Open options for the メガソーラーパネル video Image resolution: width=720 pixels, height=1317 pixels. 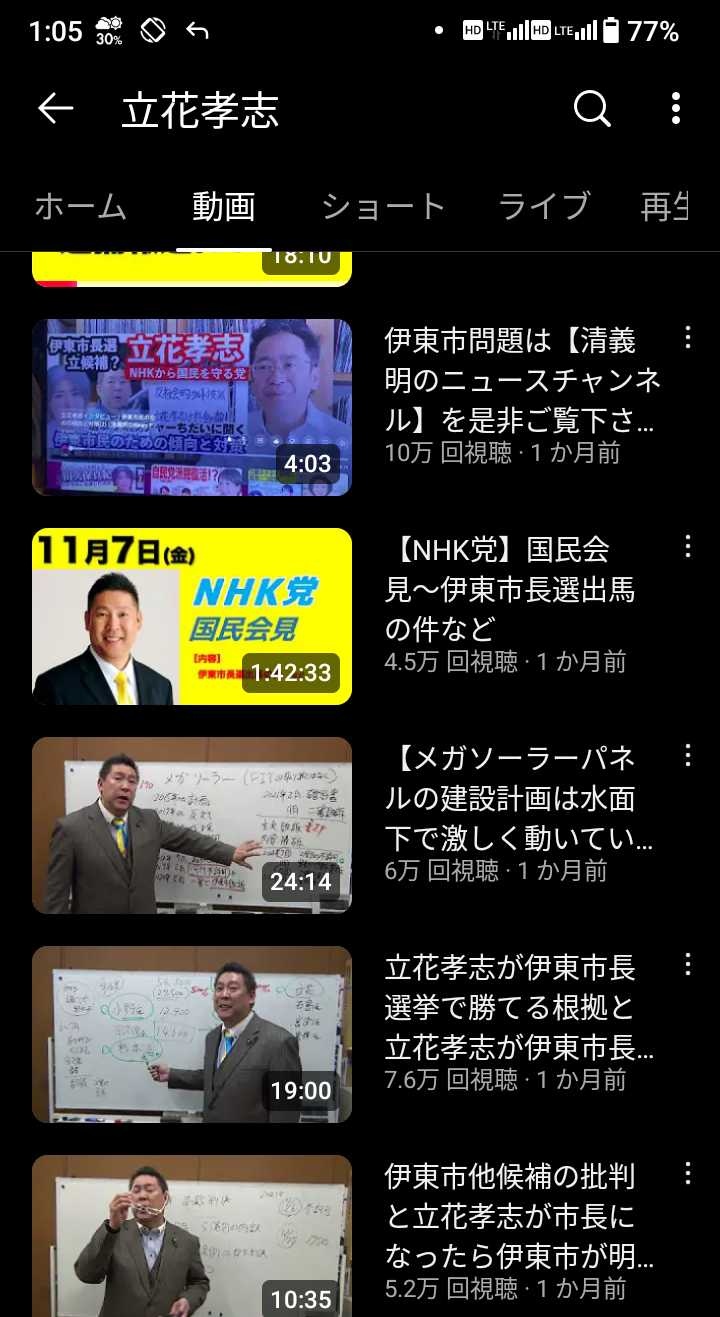click(687, 756)
